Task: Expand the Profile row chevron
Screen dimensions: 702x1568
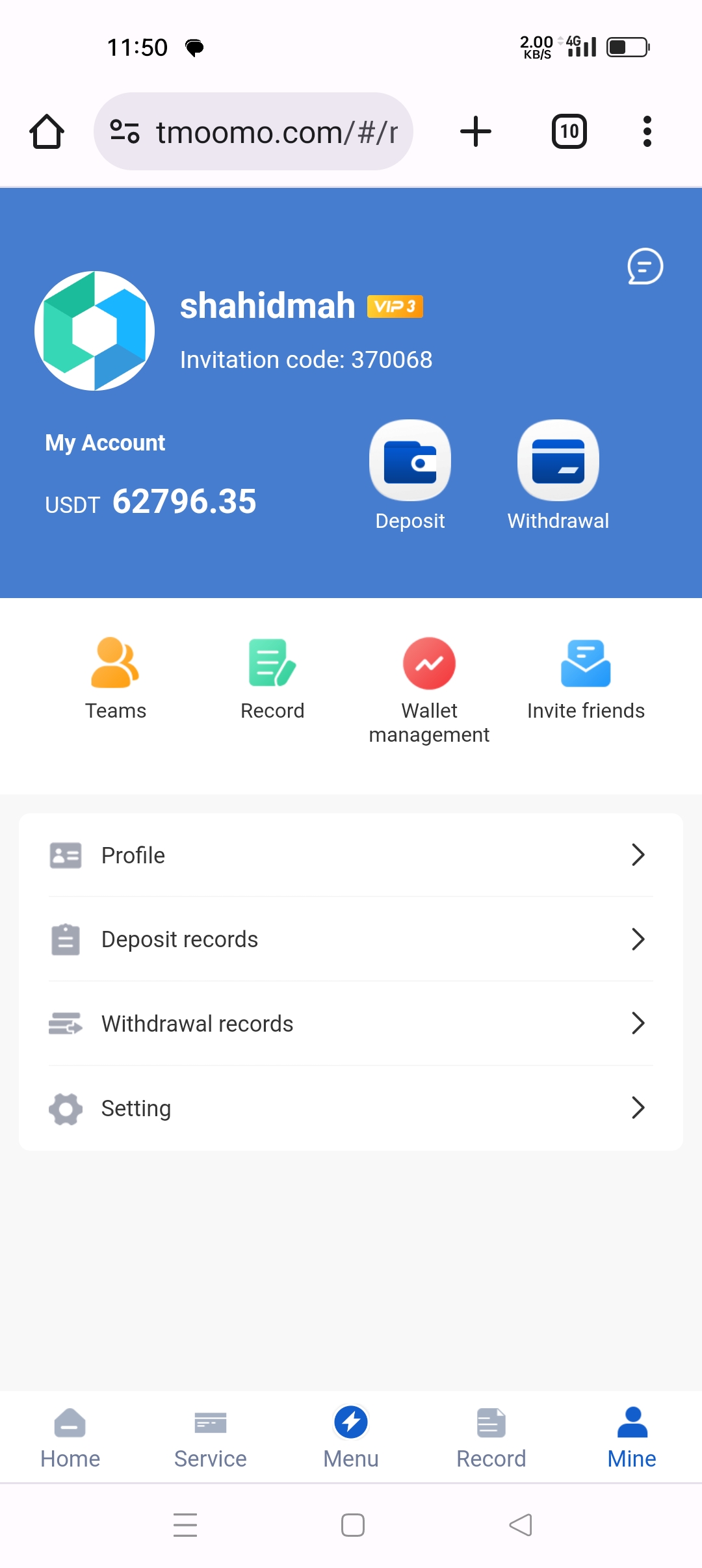Action: click(639, 855)
